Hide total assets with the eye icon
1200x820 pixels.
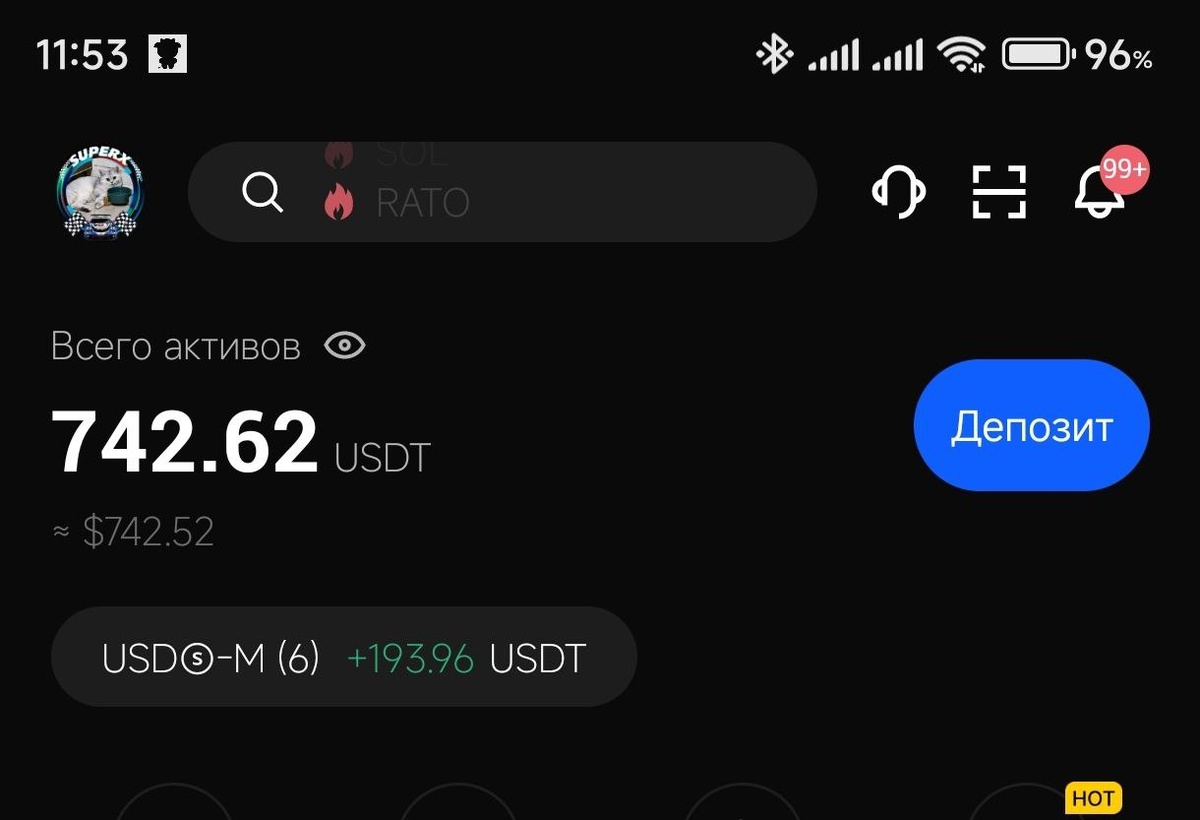[345, 347]
